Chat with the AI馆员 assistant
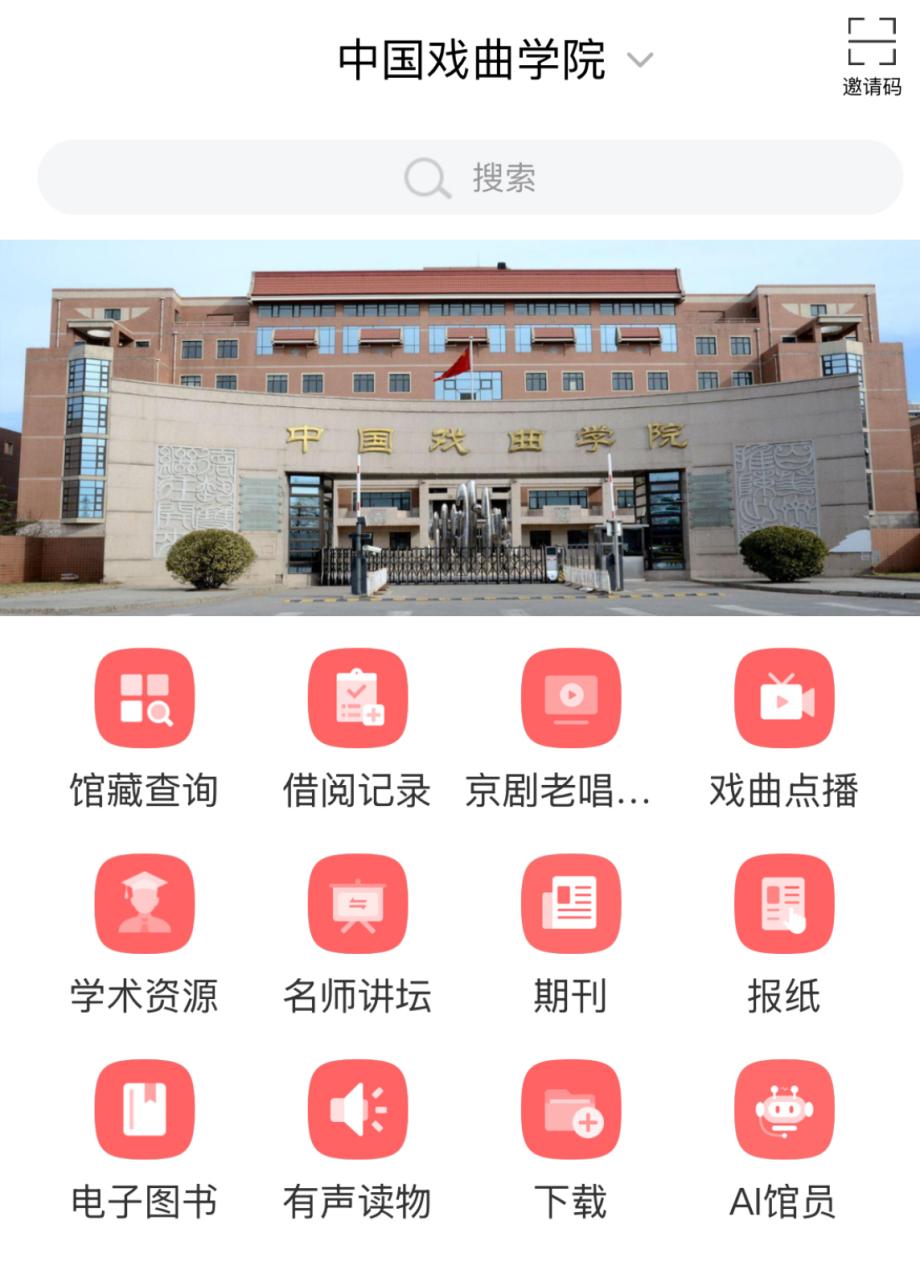 coord(784,1109)
